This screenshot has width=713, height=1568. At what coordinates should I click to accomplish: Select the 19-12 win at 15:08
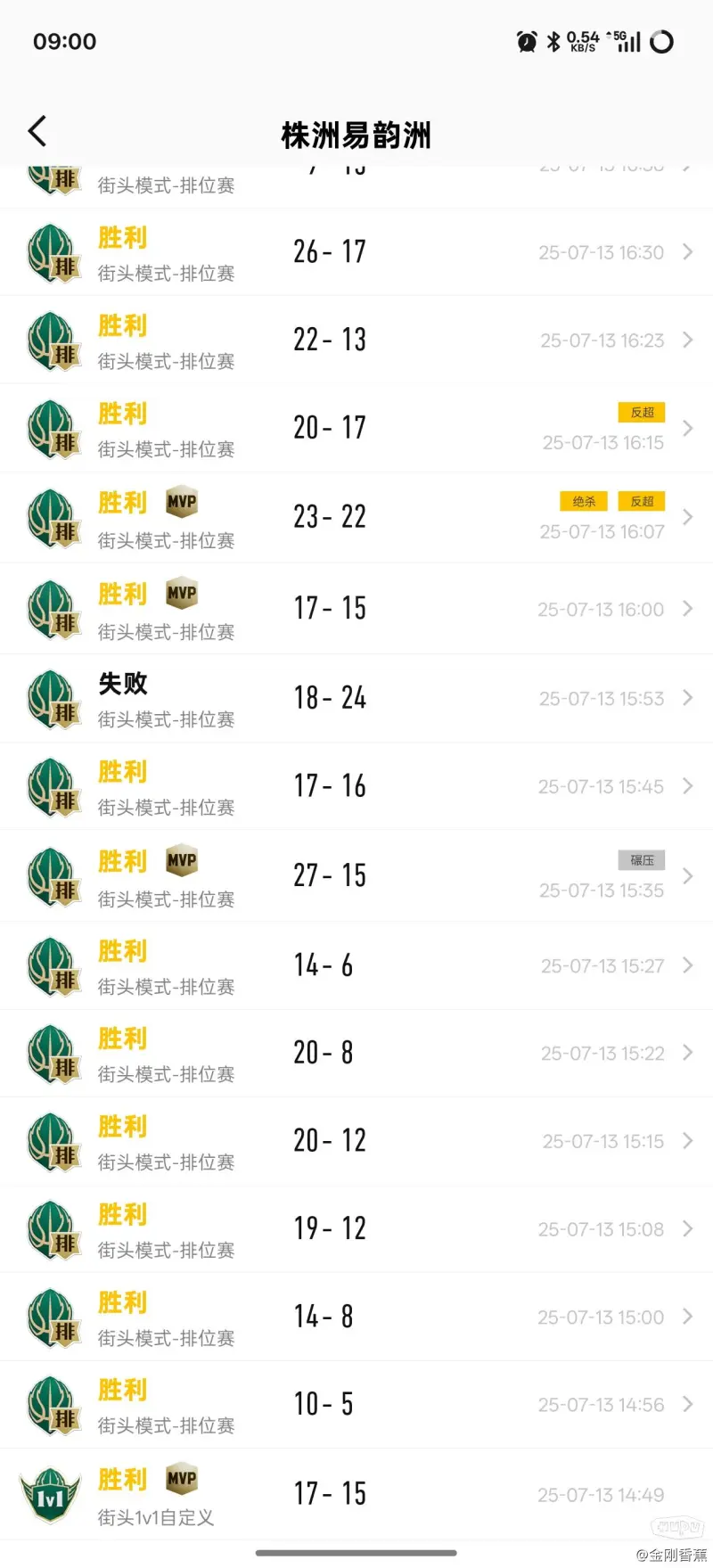pyautogui.click(x=356, y=1229)
